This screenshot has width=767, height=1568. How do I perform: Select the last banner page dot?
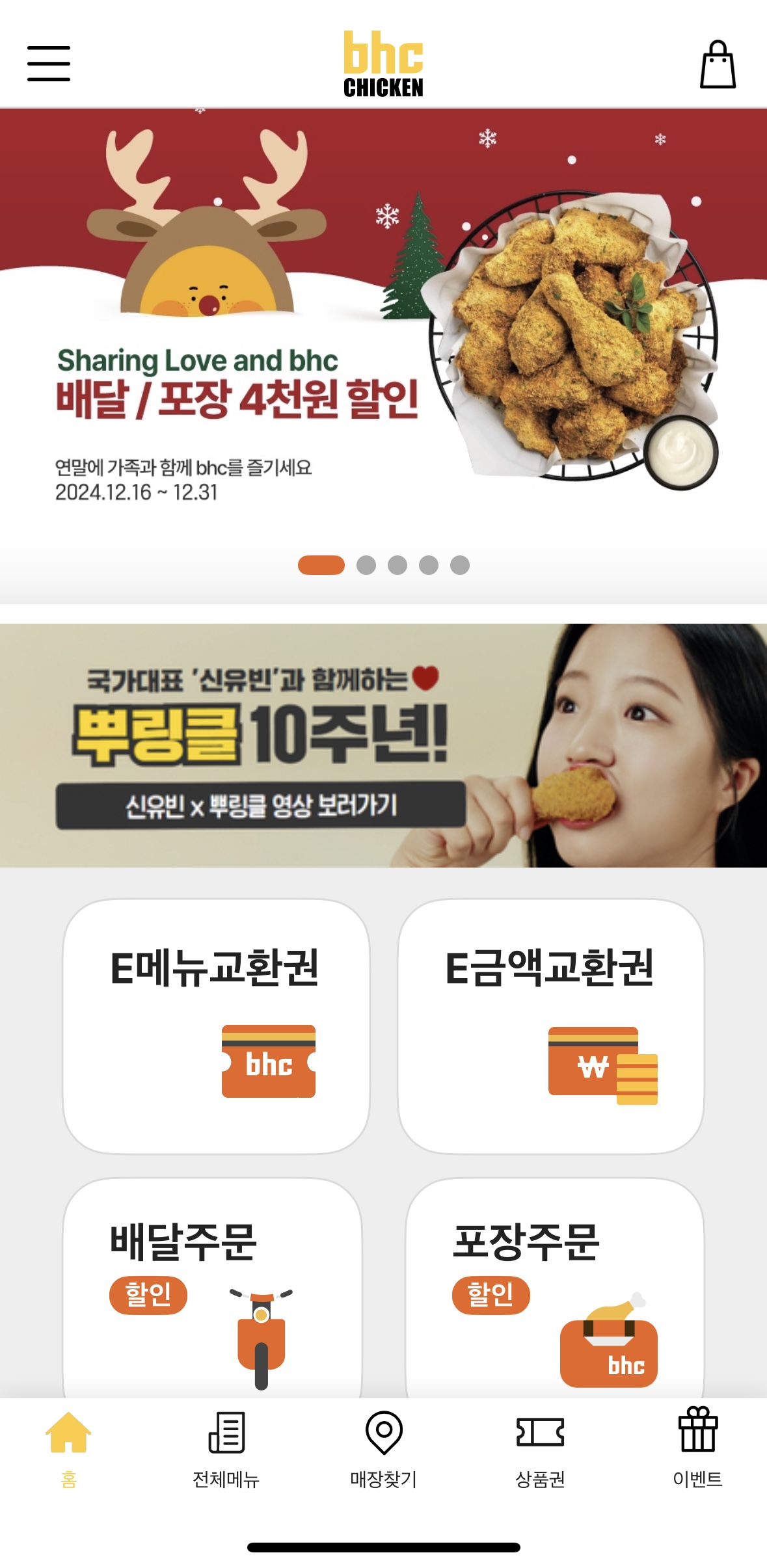point(460,565)
